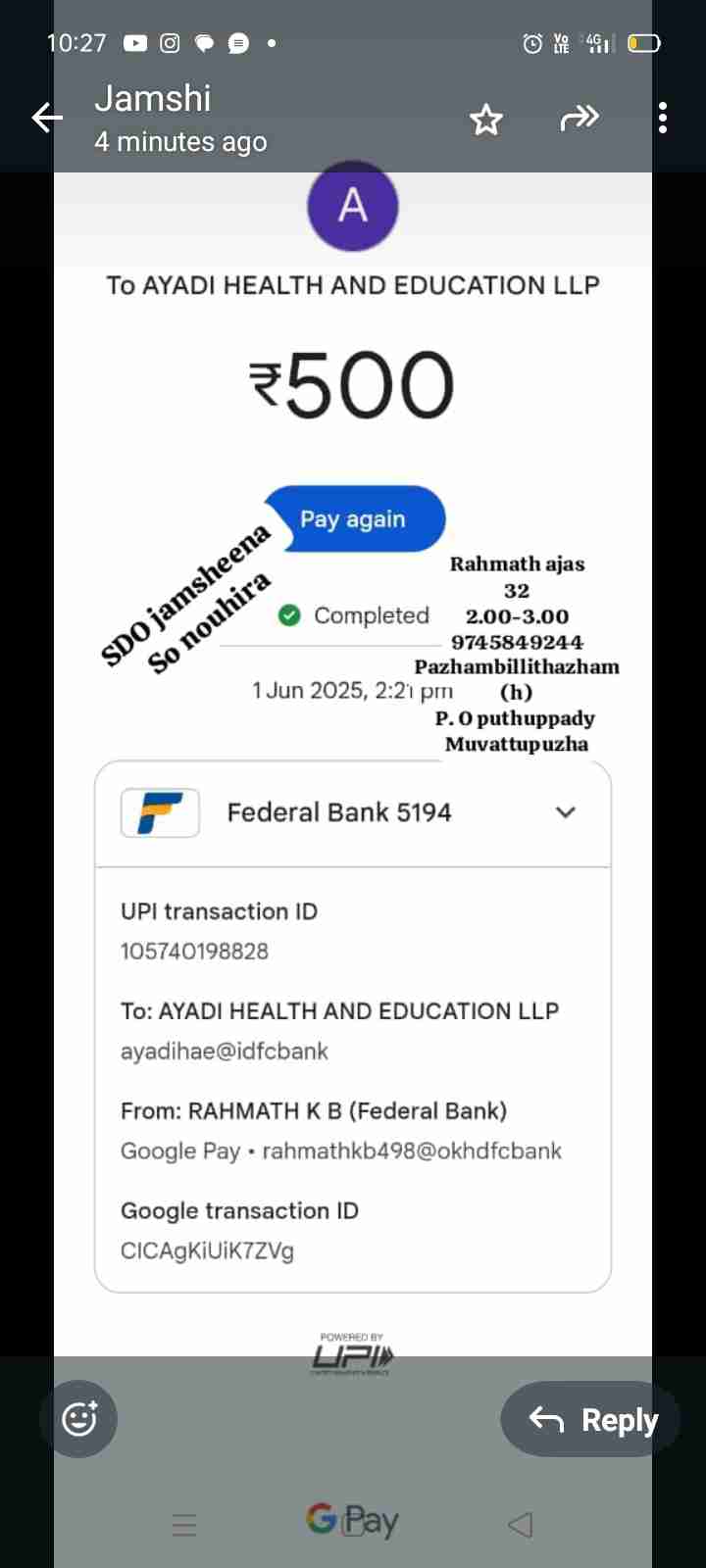Go back from Jamshi's image viewer
The height and width of the screenshot is (1568, 706).
(x=47, y=119)
